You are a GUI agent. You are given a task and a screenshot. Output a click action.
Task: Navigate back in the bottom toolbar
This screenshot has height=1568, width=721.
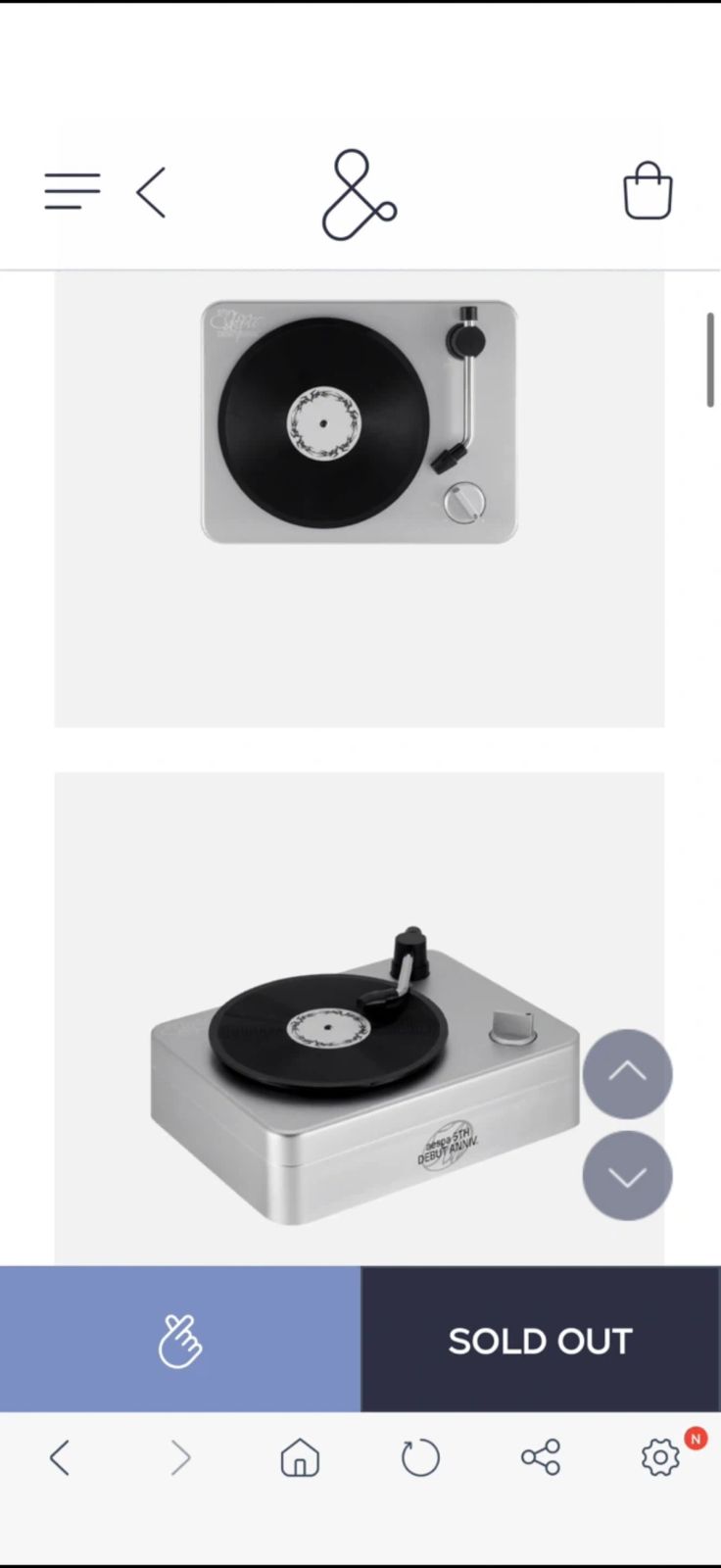coord(60,1458)
